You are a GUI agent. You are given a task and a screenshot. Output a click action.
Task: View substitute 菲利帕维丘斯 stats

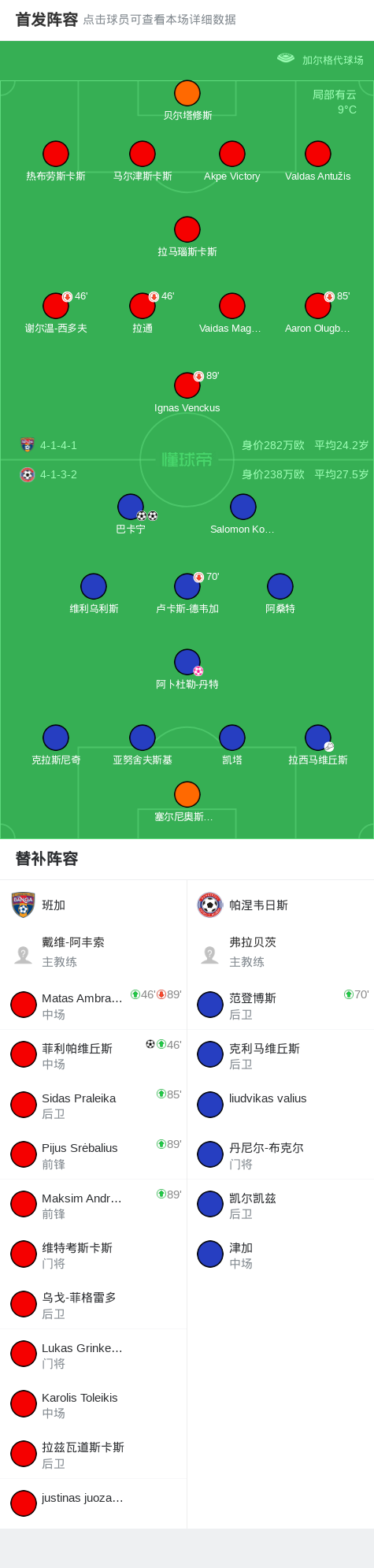click(93, 1054)
